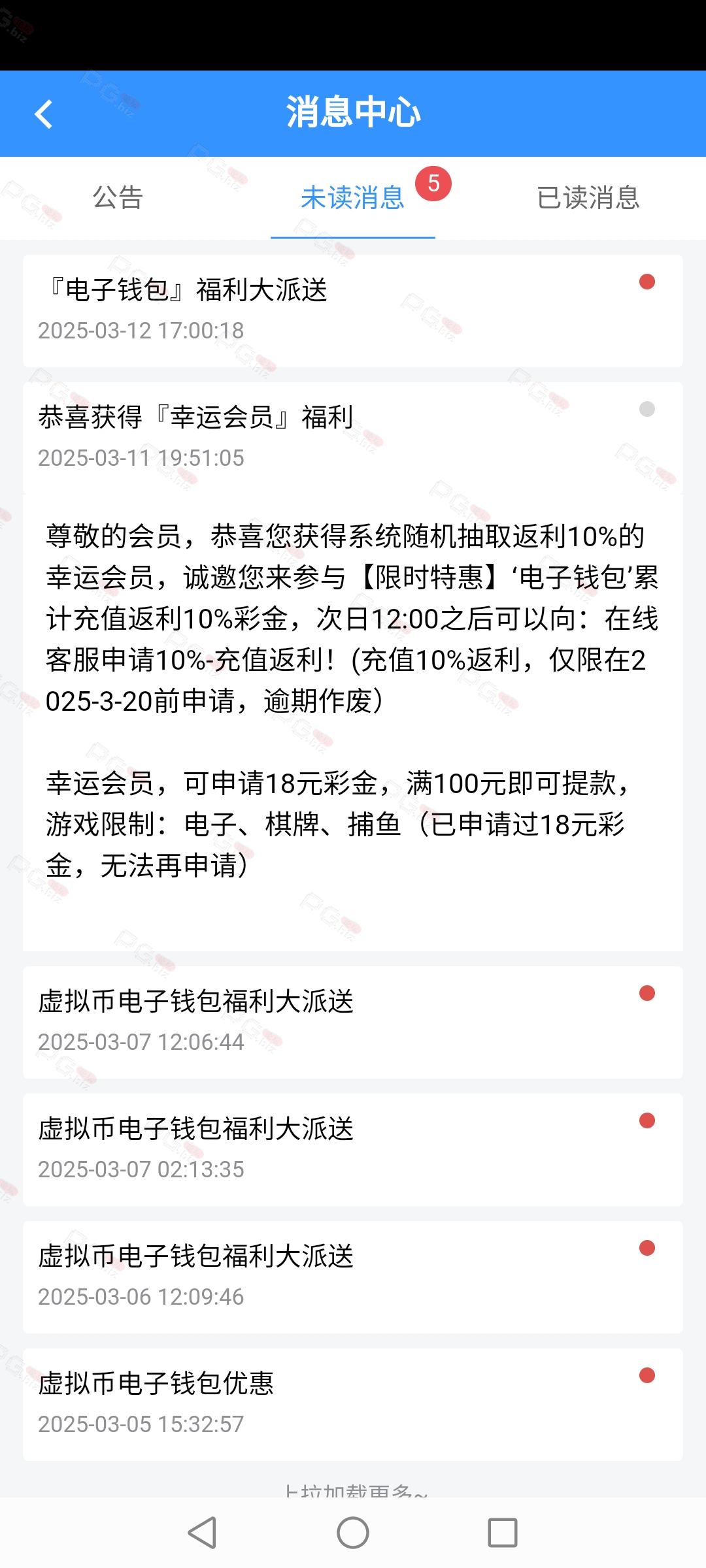Open the 虚拟币电子钱包优惠 message
706x1568 pixels.
pos(353,1405)
